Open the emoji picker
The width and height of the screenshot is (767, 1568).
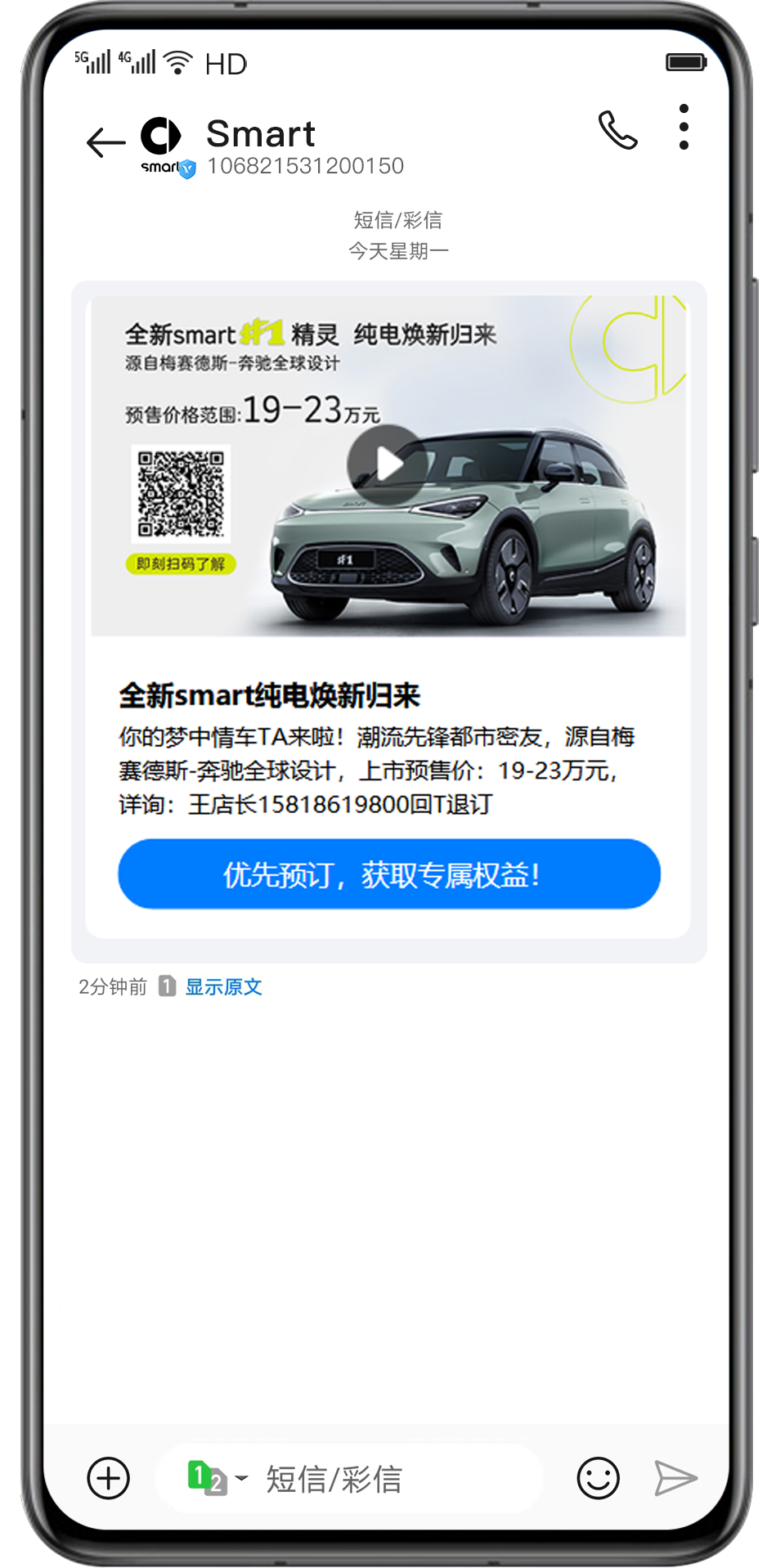click(x=598, y=1478)
